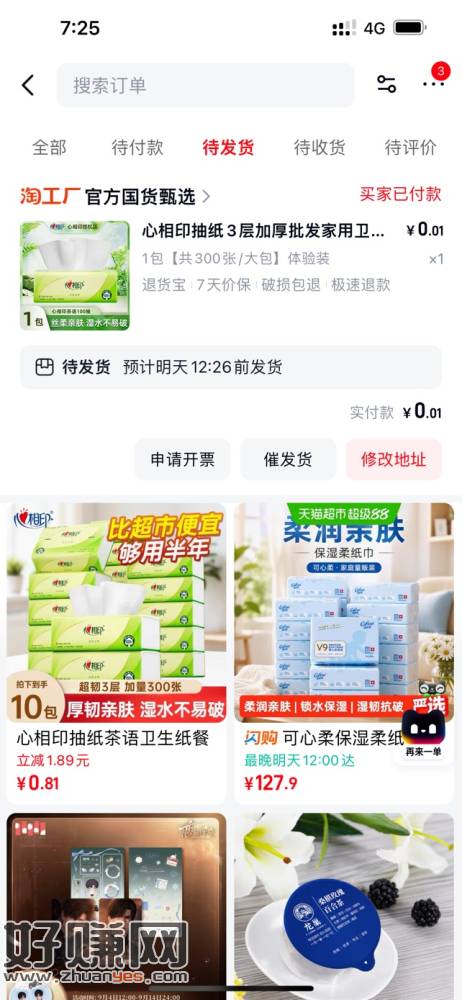Viewport: 462px width, 1000px height.
Task: Tap the 搜索订单 search box
Action: tap(205, 85)
